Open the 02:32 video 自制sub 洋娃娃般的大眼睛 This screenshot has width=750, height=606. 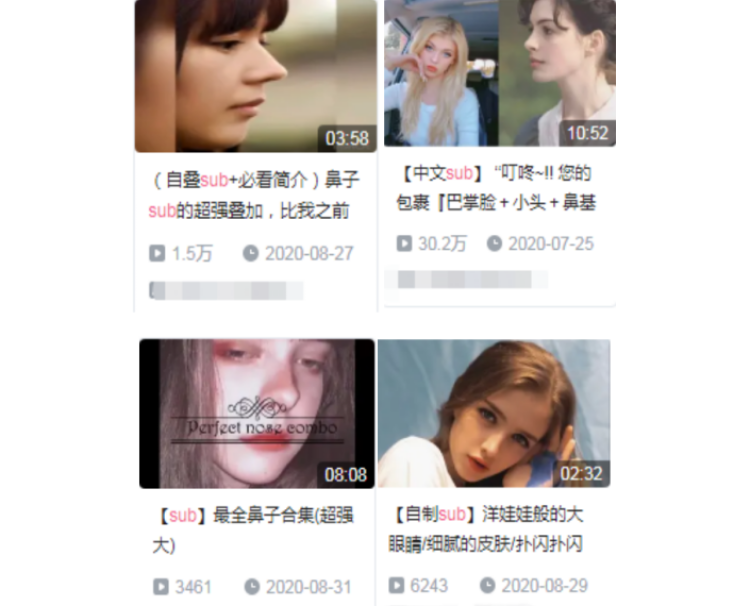pyautogui.click(x=494, y=413)
